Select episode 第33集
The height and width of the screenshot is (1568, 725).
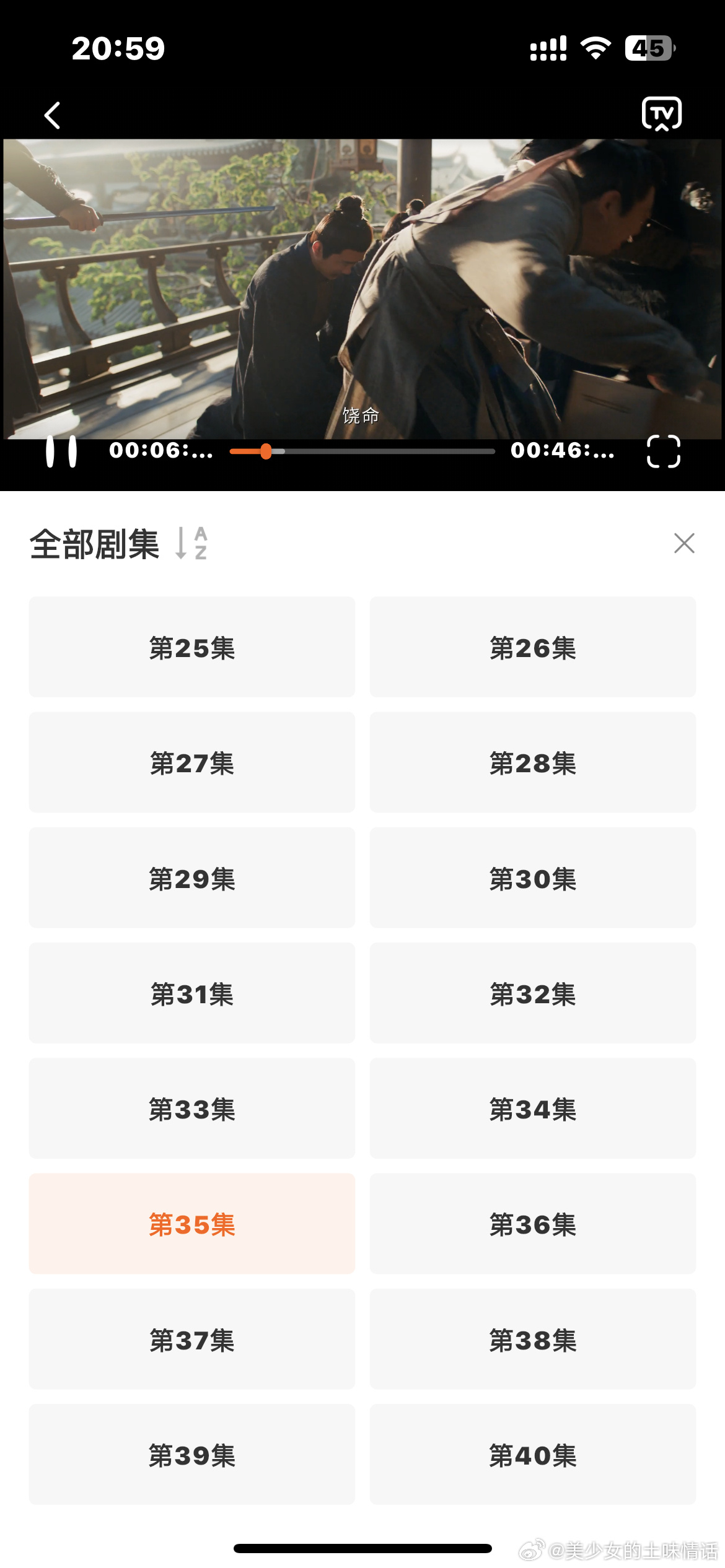coord(191,1109)
